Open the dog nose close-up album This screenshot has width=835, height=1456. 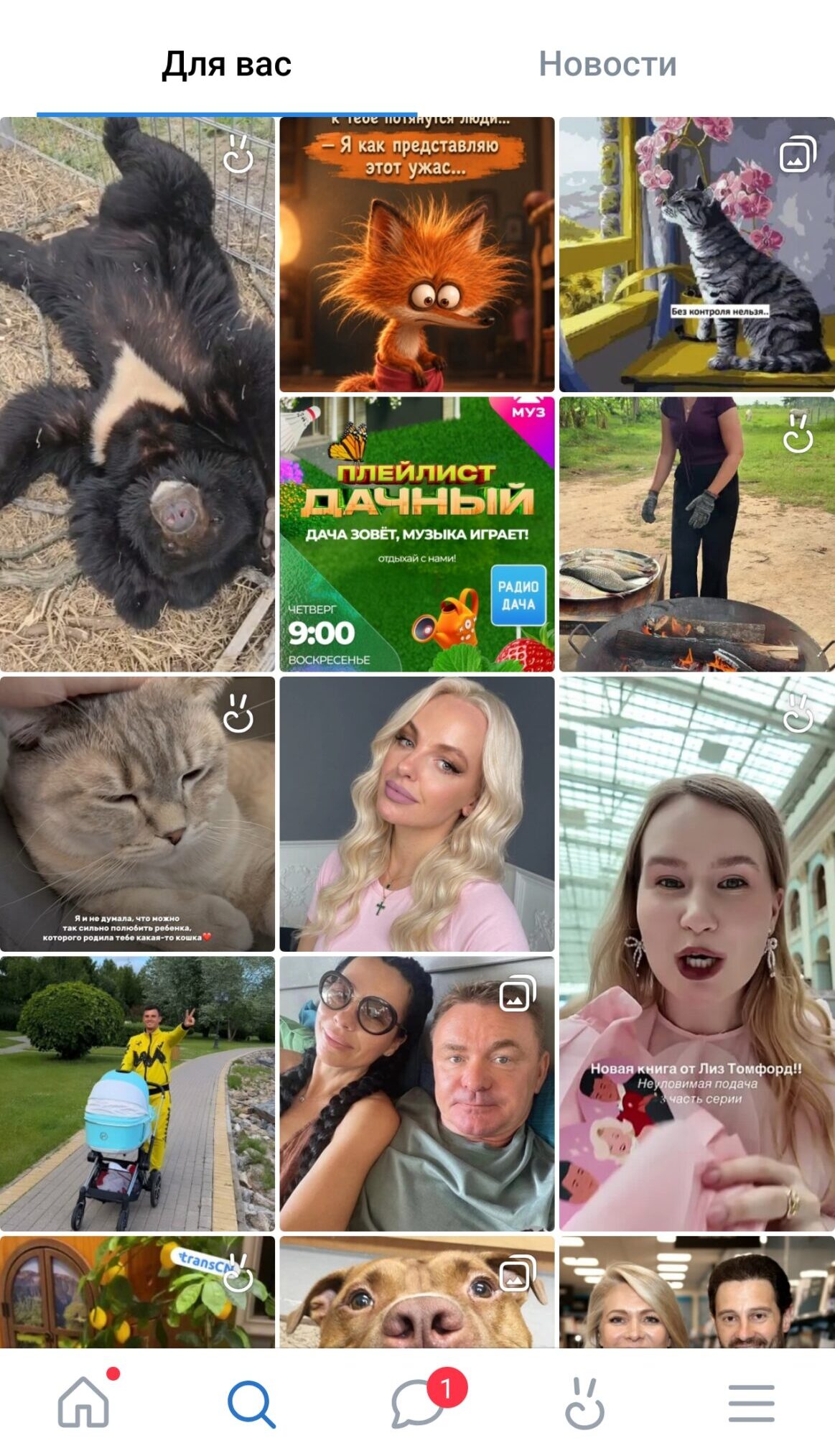[x=417, y=1292]
